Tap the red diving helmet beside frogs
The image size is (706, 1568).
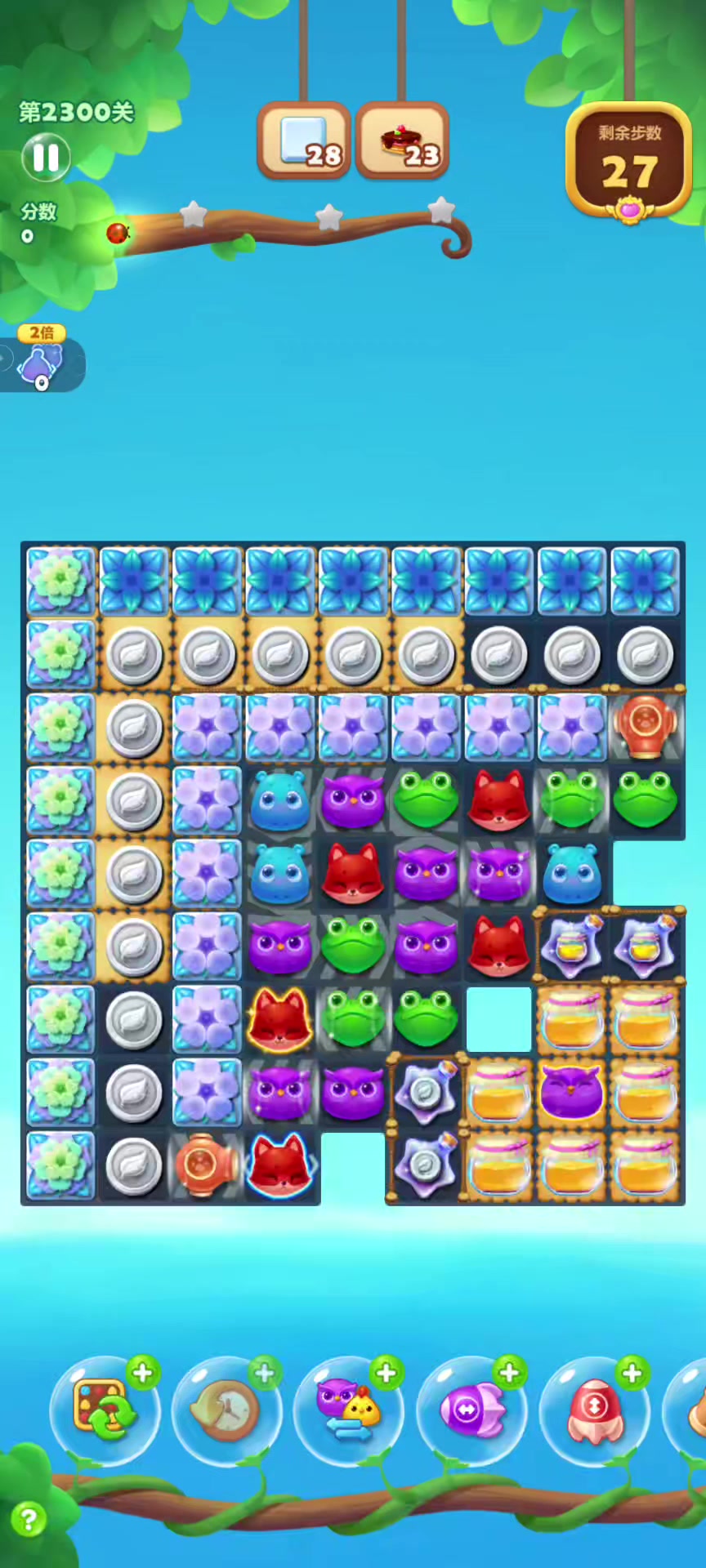[645, 725]
